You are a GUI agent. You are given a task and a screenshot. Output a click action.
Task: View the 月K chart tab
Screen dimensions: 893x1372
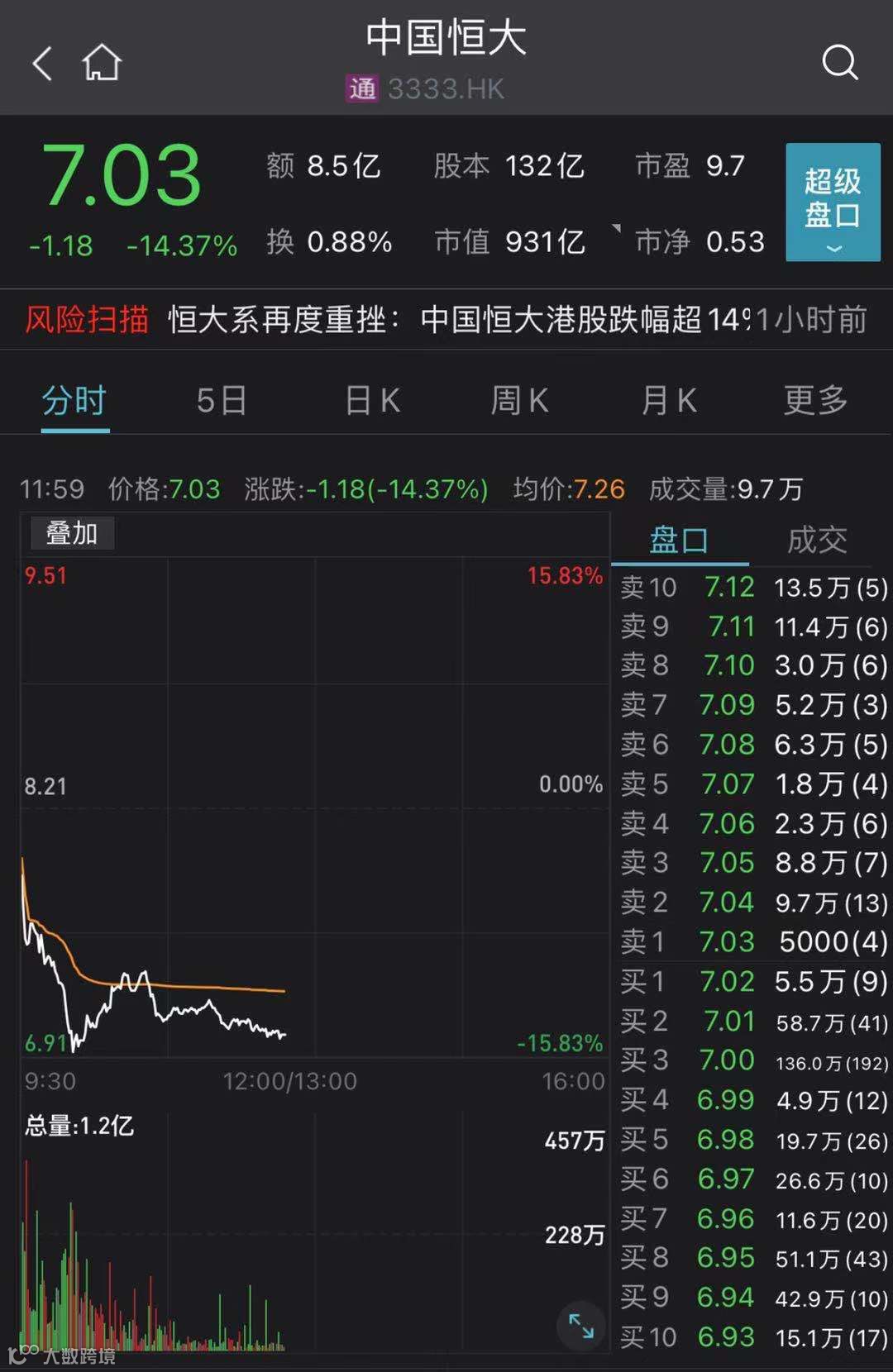(x=668, y=402)
